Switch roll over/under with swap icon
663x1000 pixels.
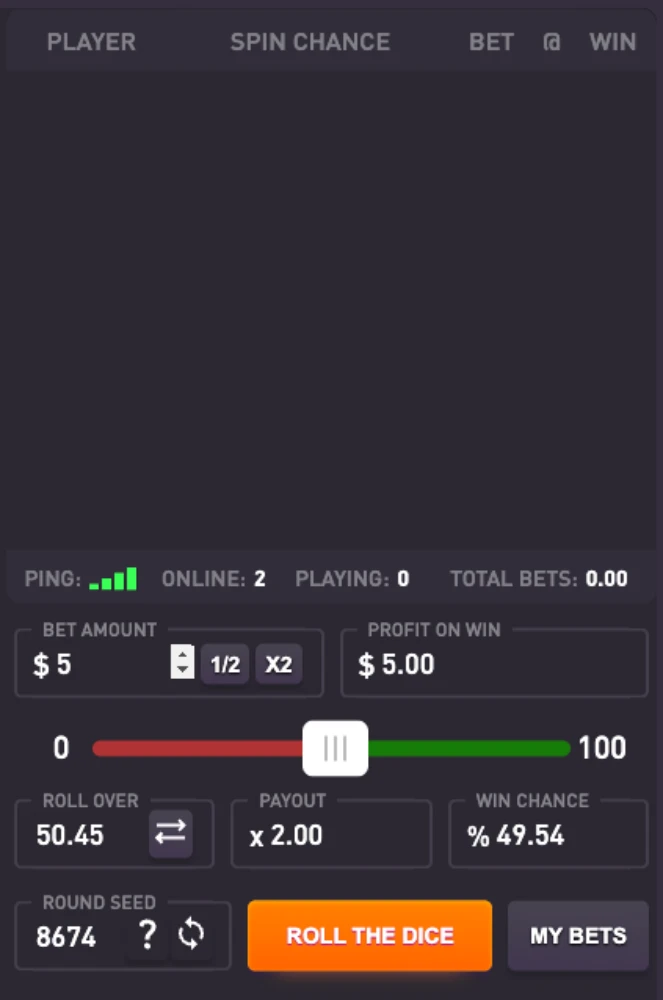tap(171, 833)
